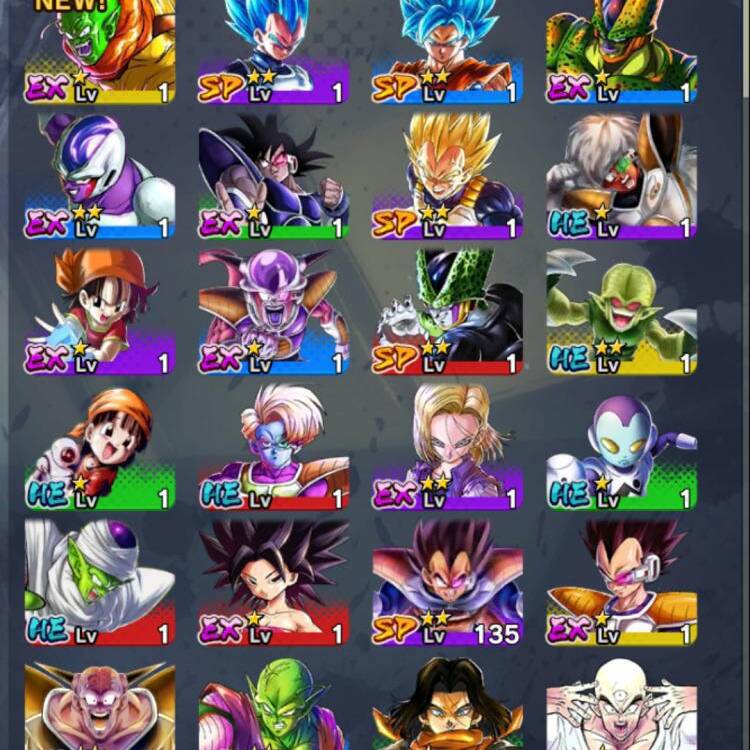Pick the Saibaman HE yellow tile
This screenshot has width=750, height=750.
[621, 310]
